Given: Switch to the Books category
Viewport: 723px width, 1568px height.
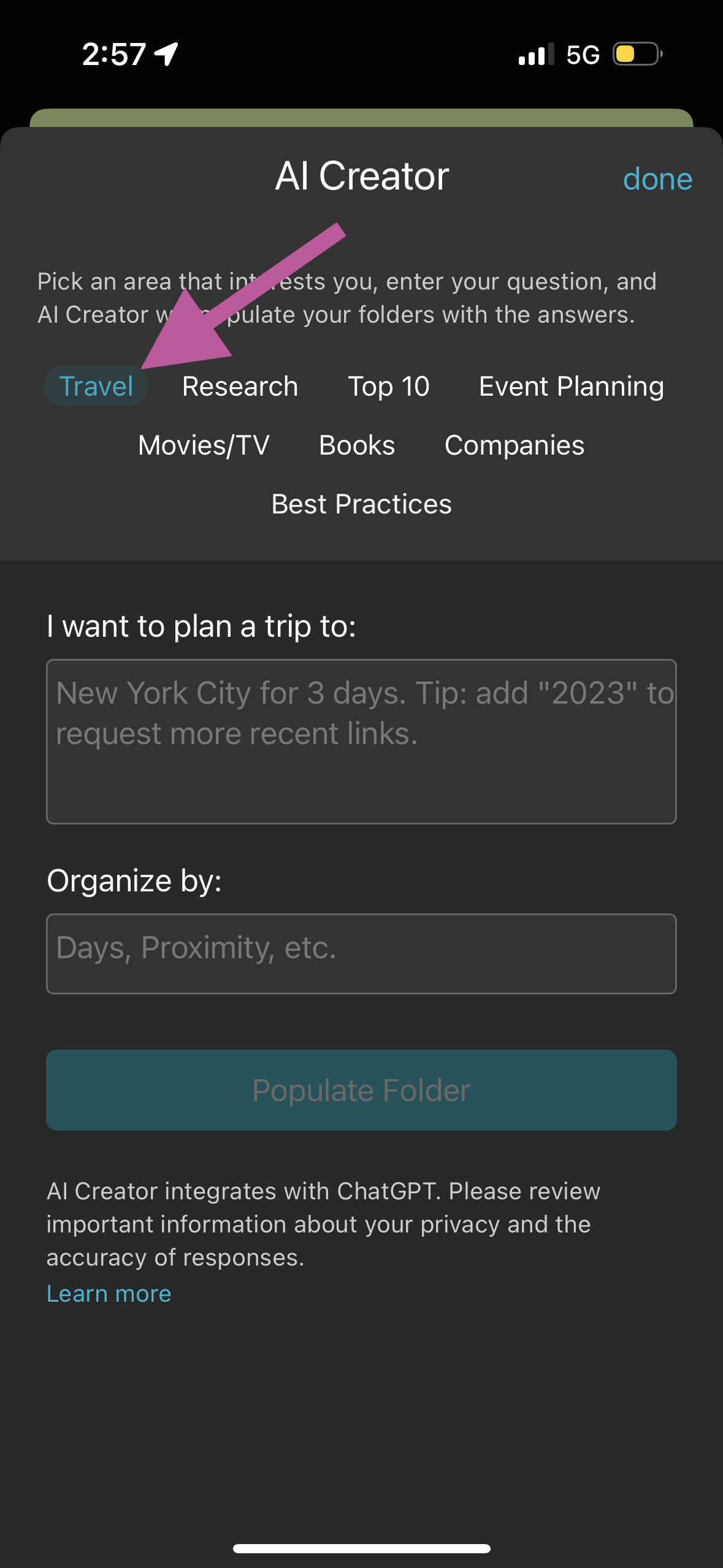Looking at the screenshot, I should [x=357, y=445].
